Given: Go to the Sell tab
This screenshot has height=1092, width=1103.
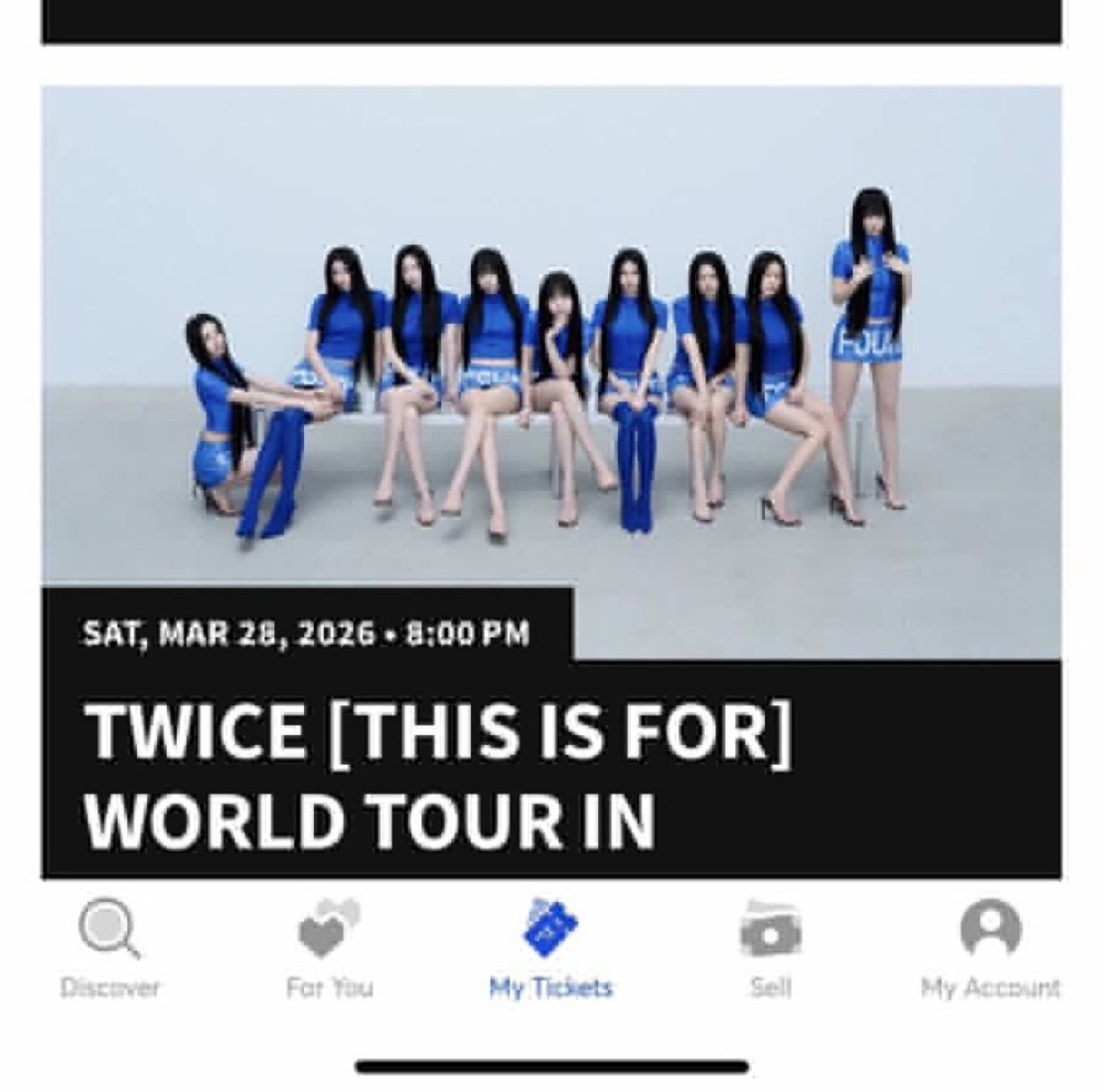Looking at the screenshot, I should tap(770, 949).
